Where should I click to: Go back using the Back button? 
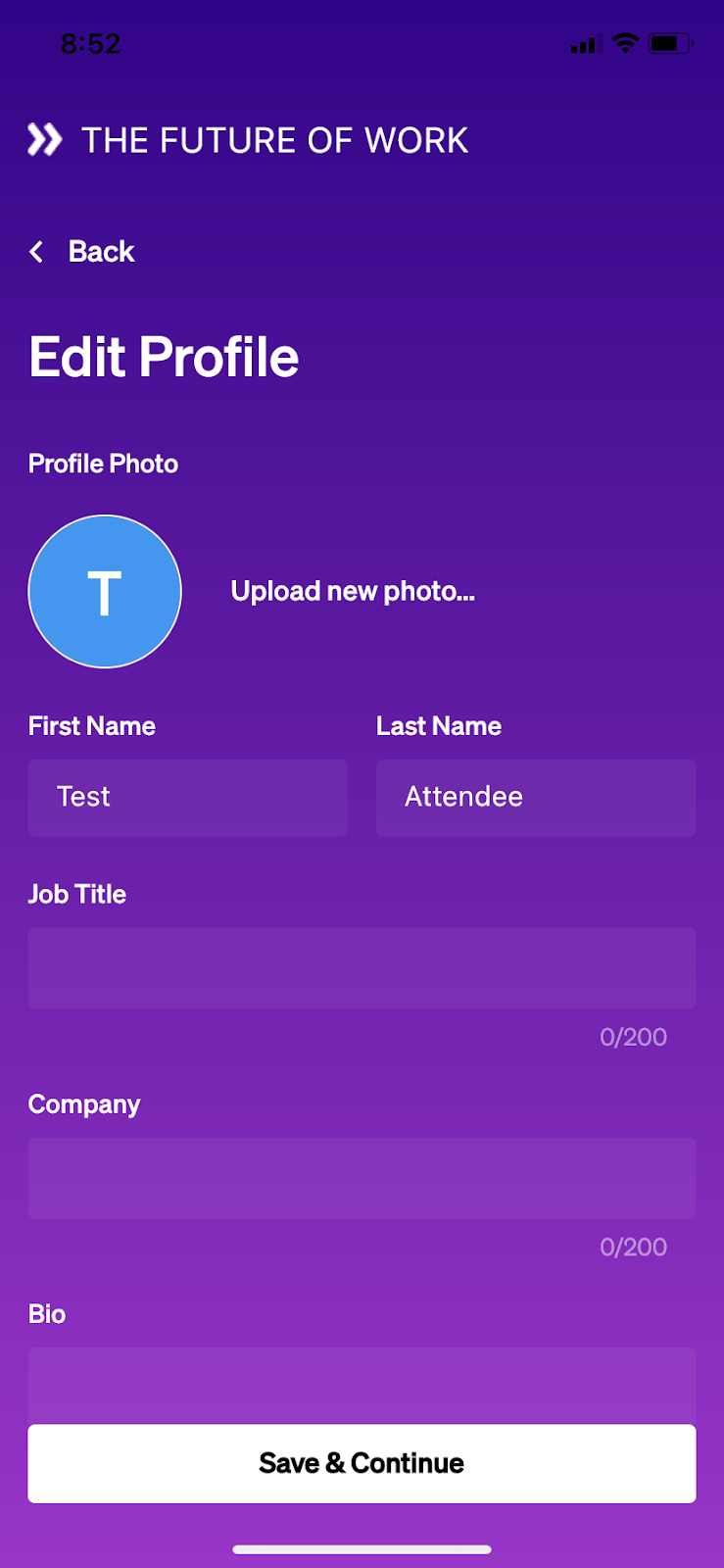82,252
